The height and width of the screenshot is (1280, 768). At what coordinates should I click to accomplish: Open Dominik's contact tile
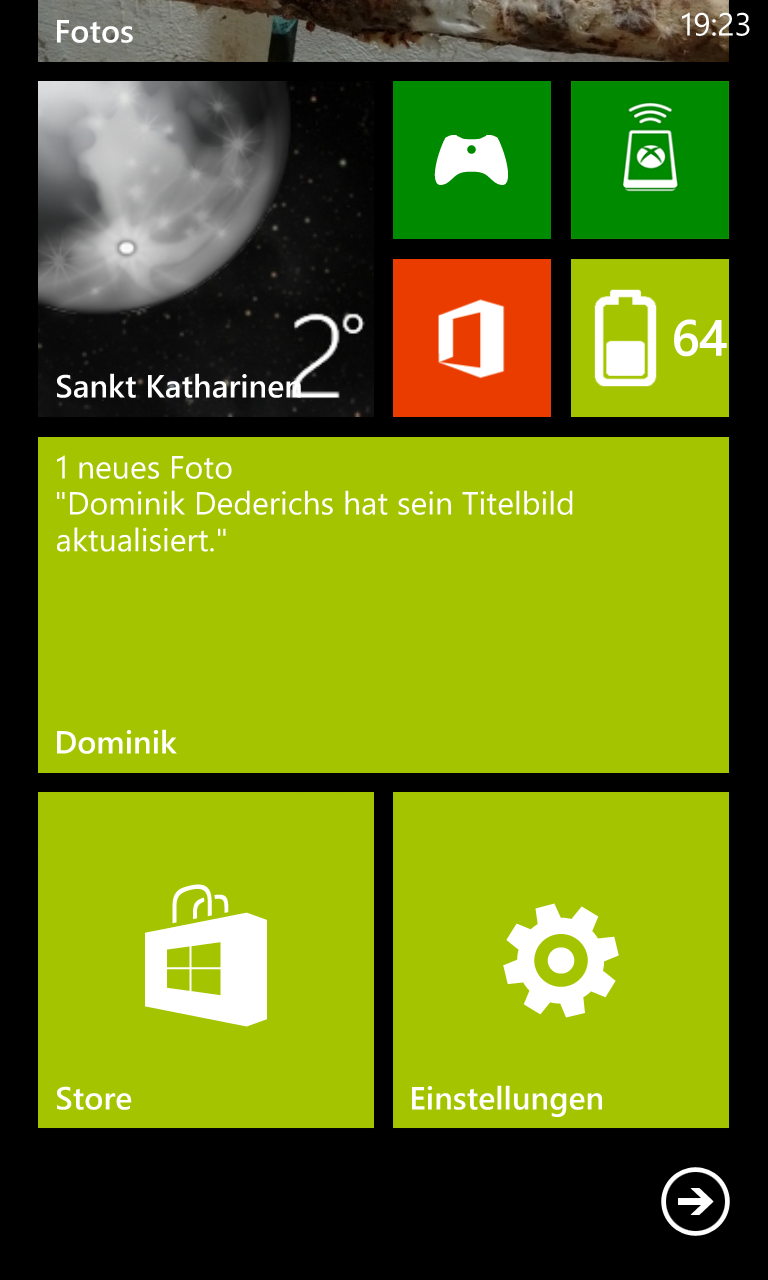click(383, 605)
